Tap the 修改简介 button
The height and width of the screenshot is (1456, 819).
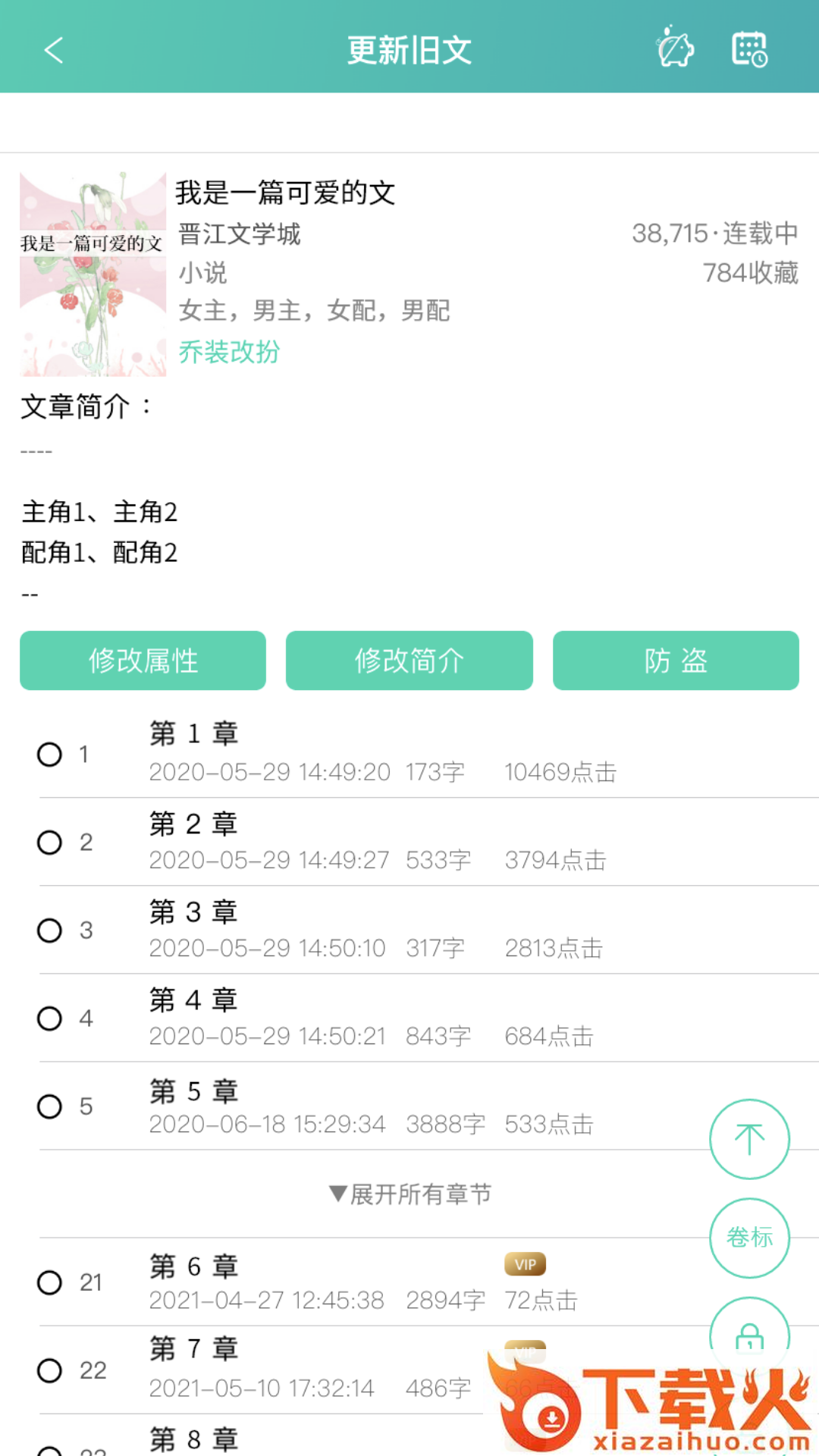point(409,661)
